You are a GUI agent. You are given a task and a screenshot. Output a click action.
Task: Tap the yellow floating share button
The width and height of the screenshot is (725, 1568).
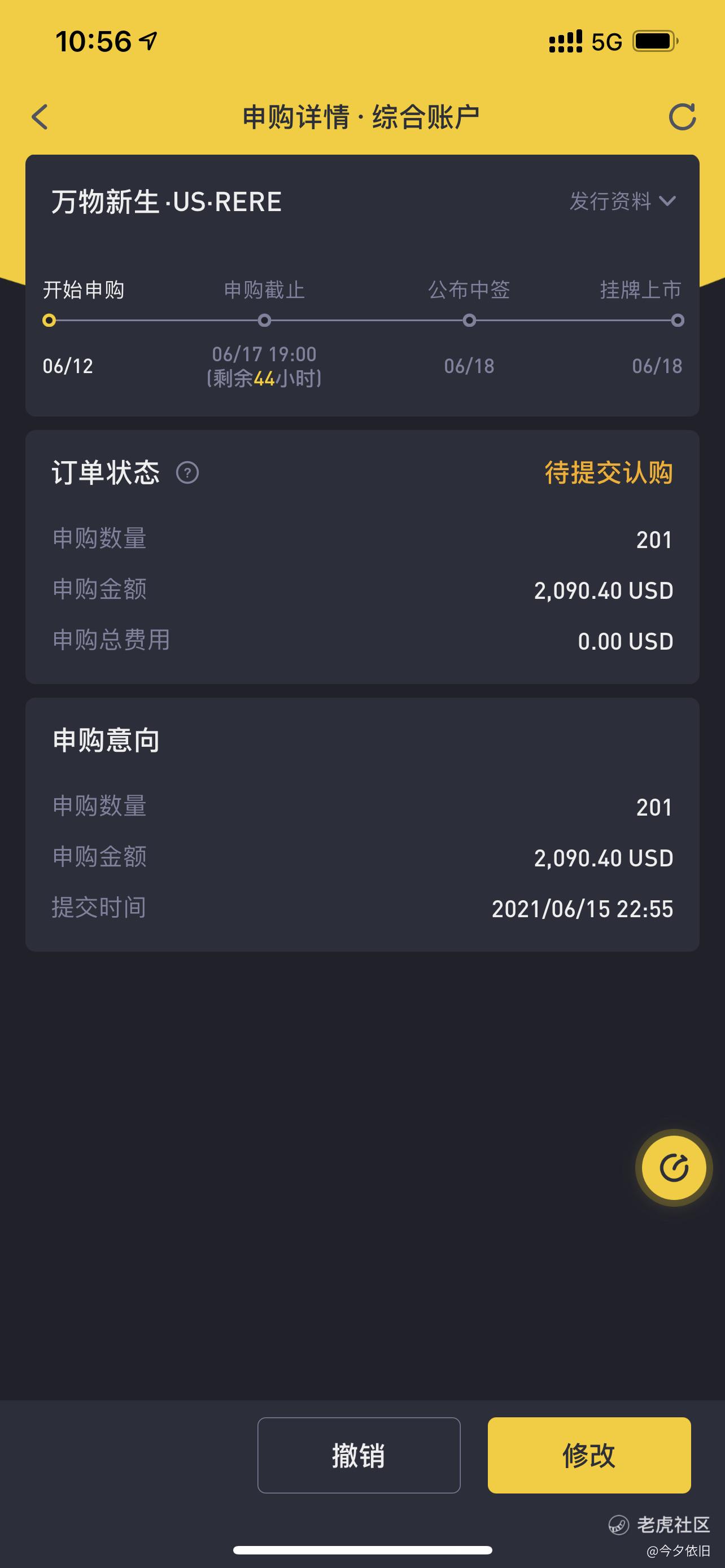click(673, 1167)
